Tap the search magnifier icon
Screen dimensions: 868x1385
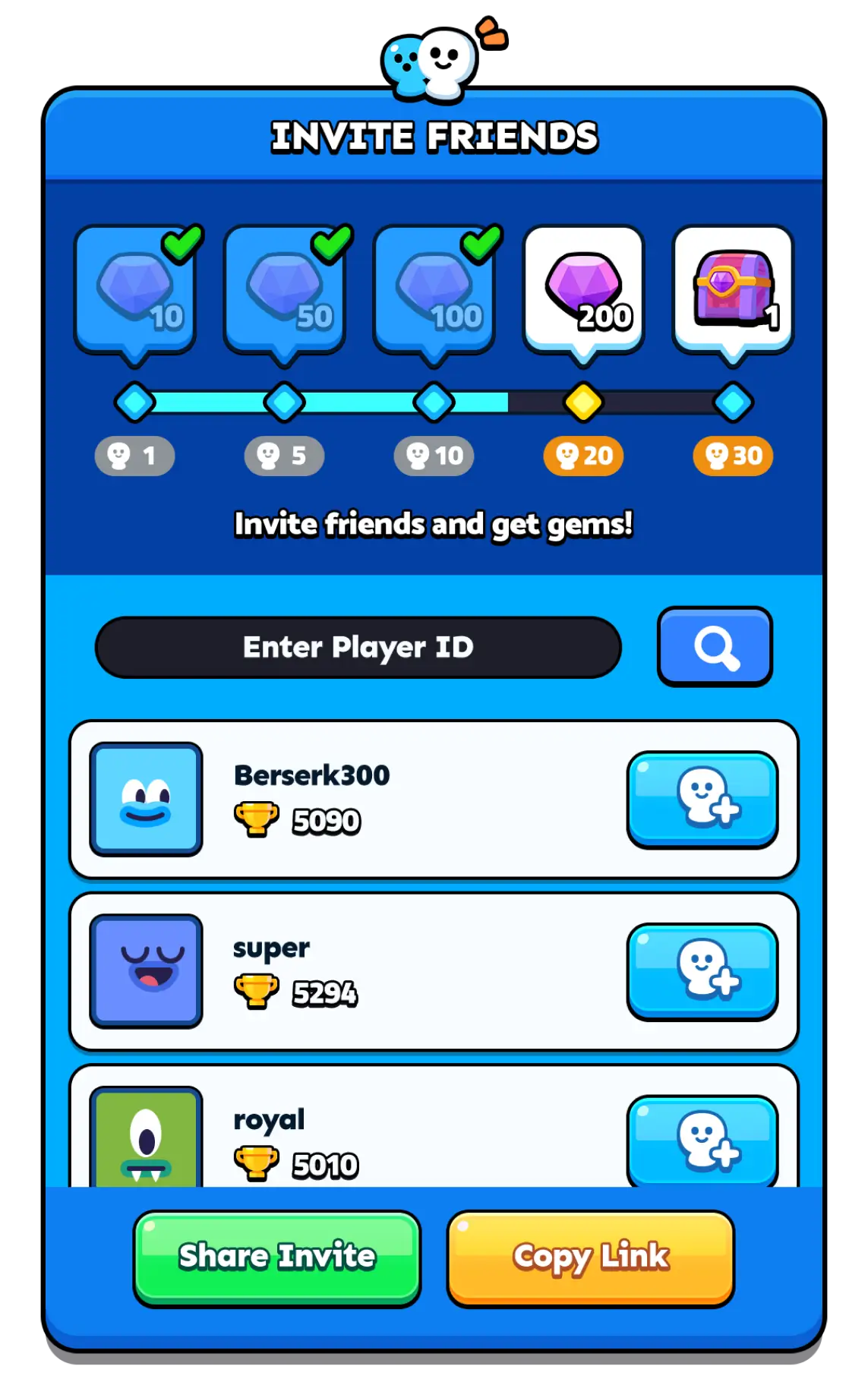[714, 646]
